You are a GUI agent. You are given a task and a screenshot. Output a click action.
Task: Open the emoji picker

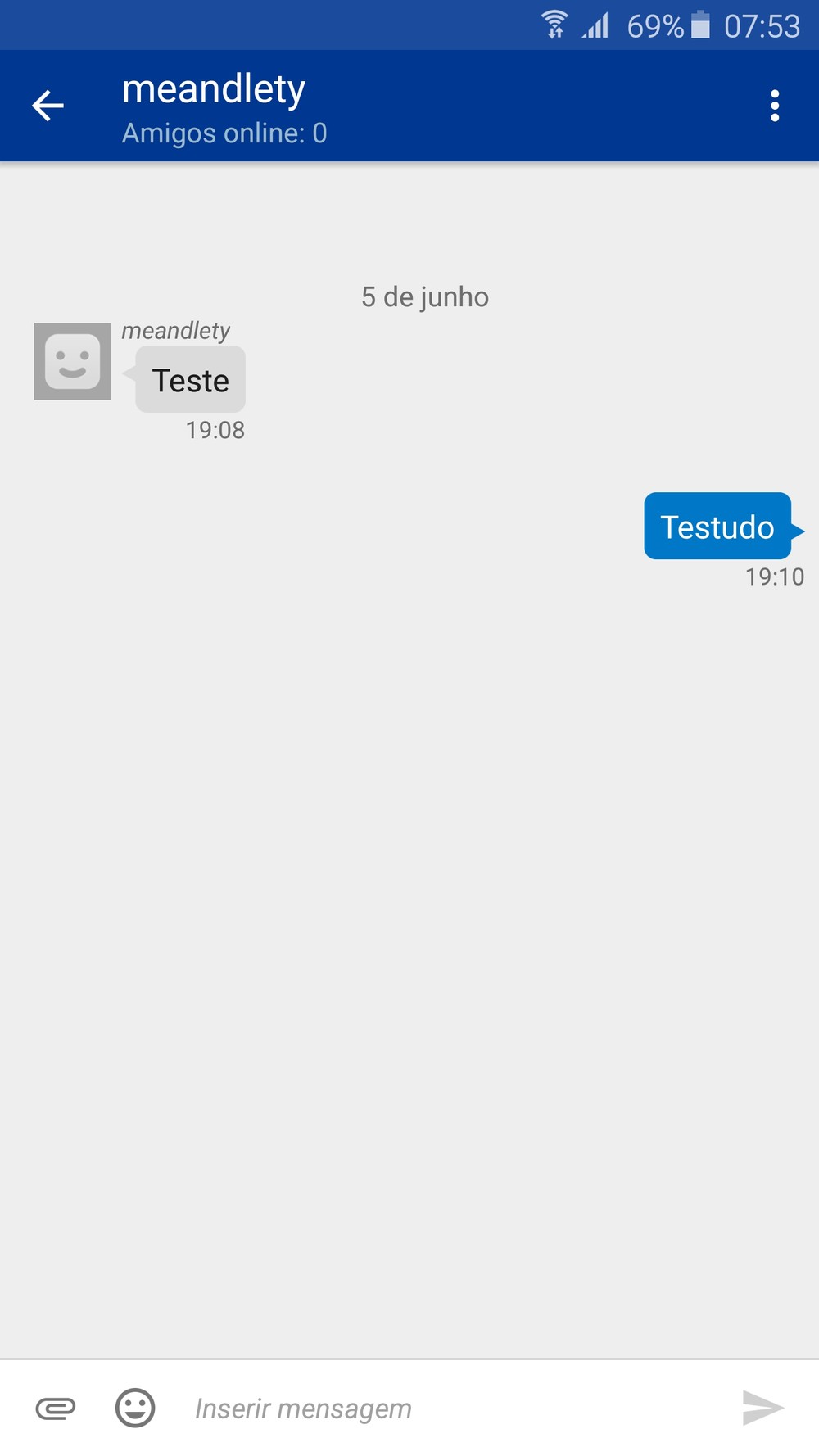pyautogui.click(x=135, y=1409)
